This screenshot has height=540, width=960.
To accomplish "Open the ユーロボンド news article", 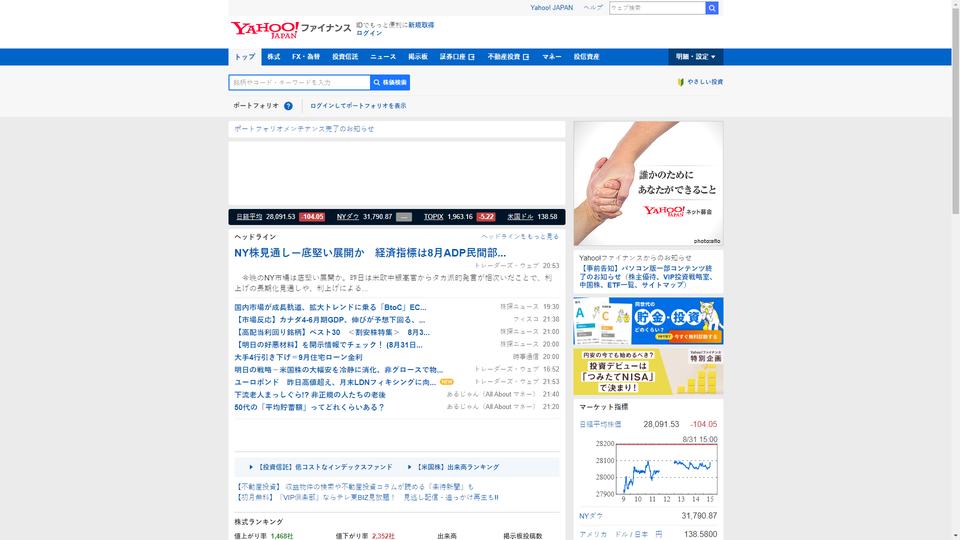I will pyautogui.click(x=335, y=382).
